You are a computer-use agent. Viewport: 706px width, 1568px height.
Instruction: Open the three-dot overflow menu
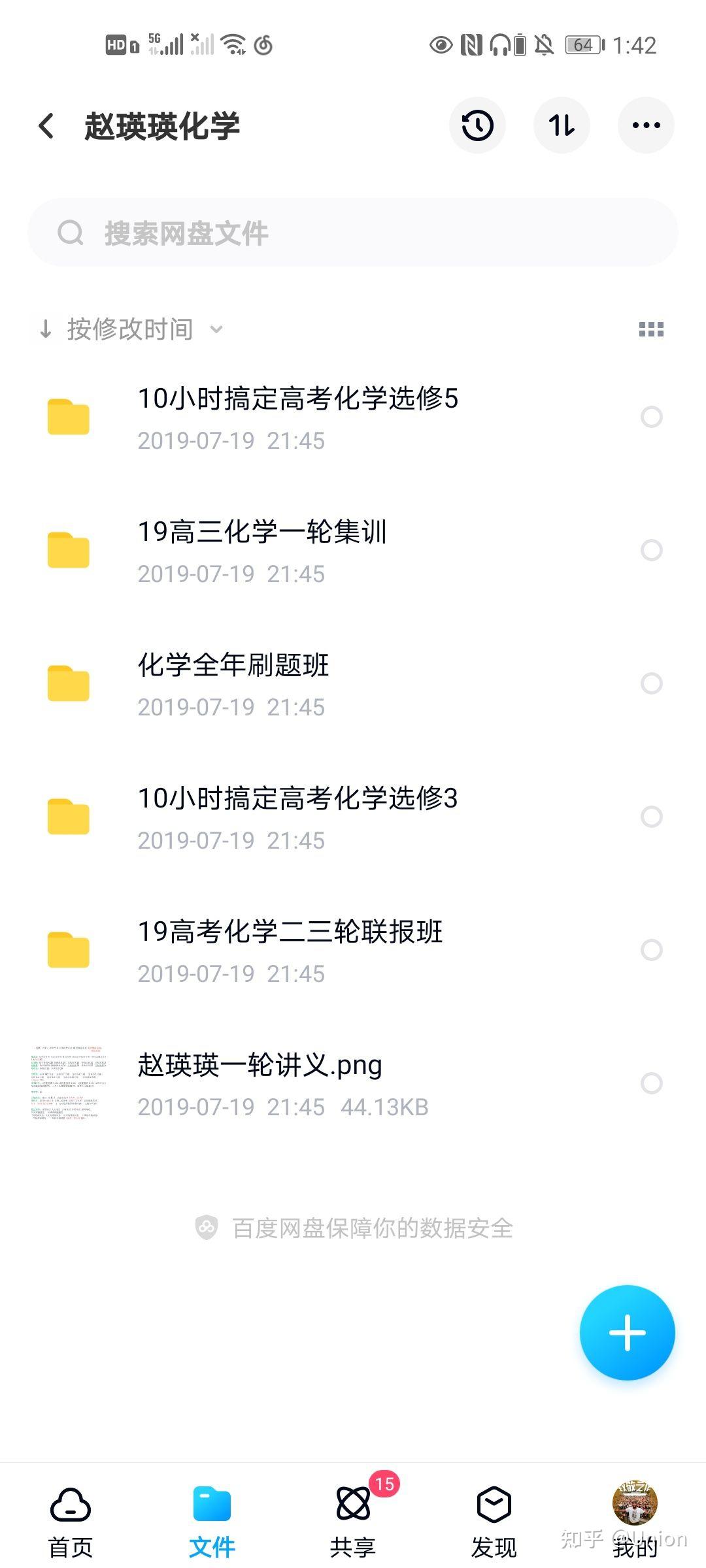click(646, 125)
